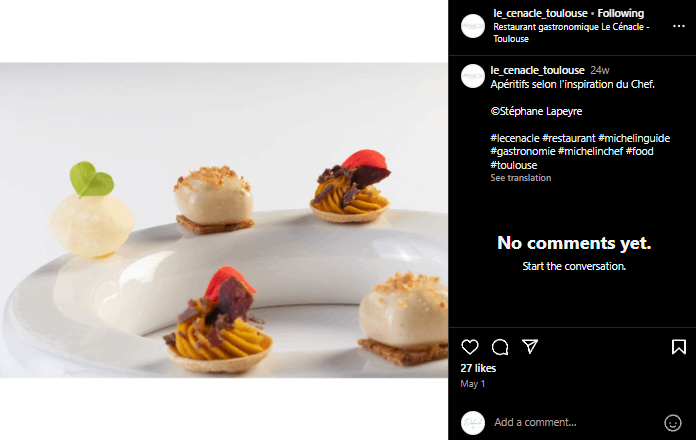This screenshot has height=440, width=696.
Task: Tap the comment bubble icon
Action: [500, 347]
